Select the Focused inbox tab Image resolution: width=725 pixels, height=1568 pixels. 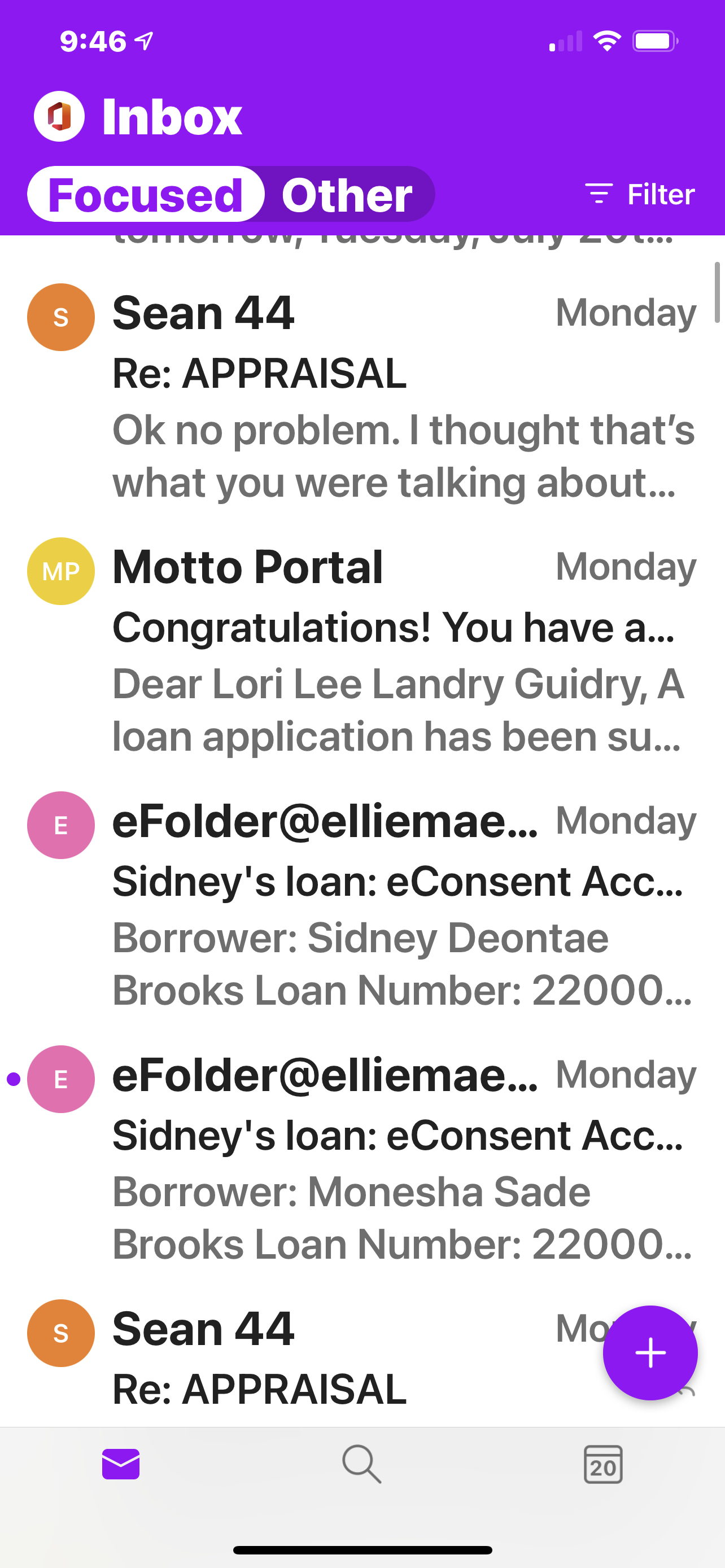(x=146, y=195)
